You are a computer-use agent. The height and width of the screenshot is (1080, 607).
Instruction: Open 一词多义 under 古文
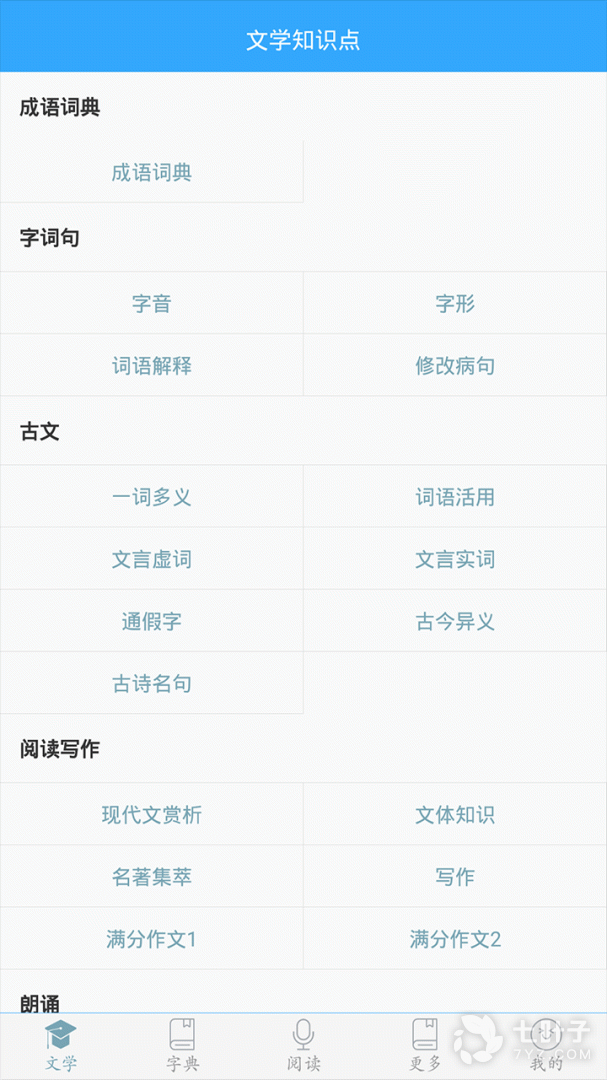pyautogui.click(x=152, y=497)
